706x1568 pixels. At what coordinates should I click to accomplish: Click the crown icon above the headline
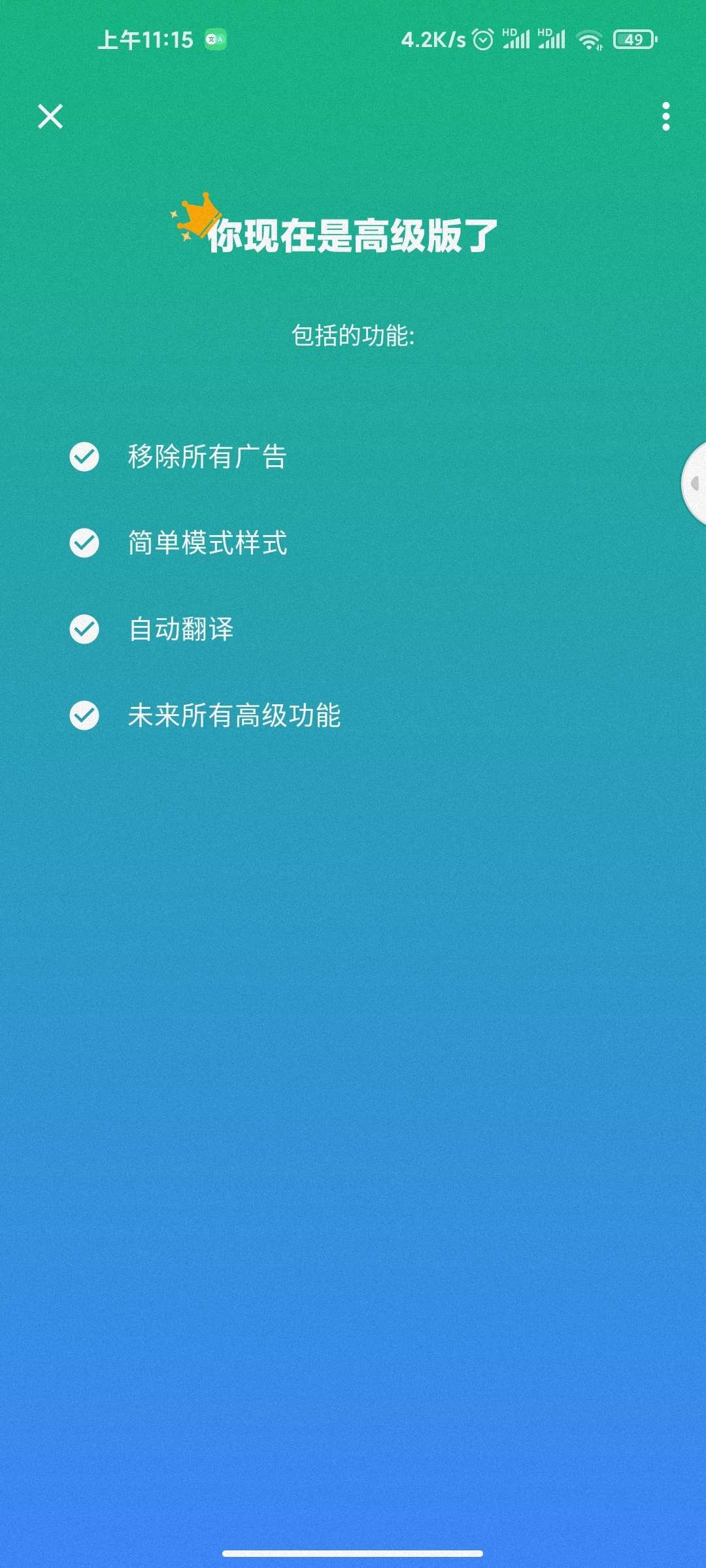coord(196,216)
